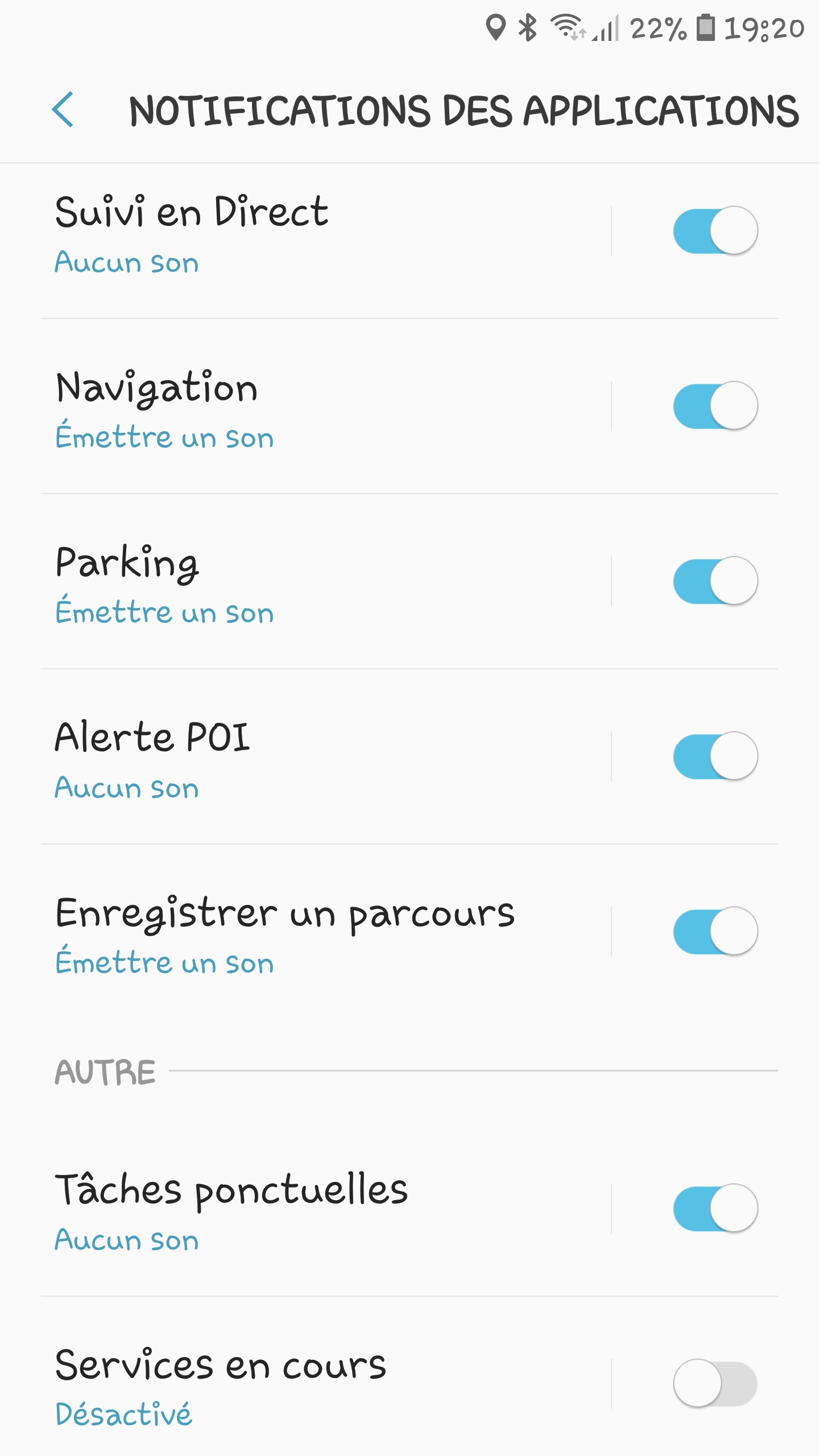Open the Tâches ponctuelles settings
The width and height of the screenshot is (819, 1456).
pos(326,1209)
